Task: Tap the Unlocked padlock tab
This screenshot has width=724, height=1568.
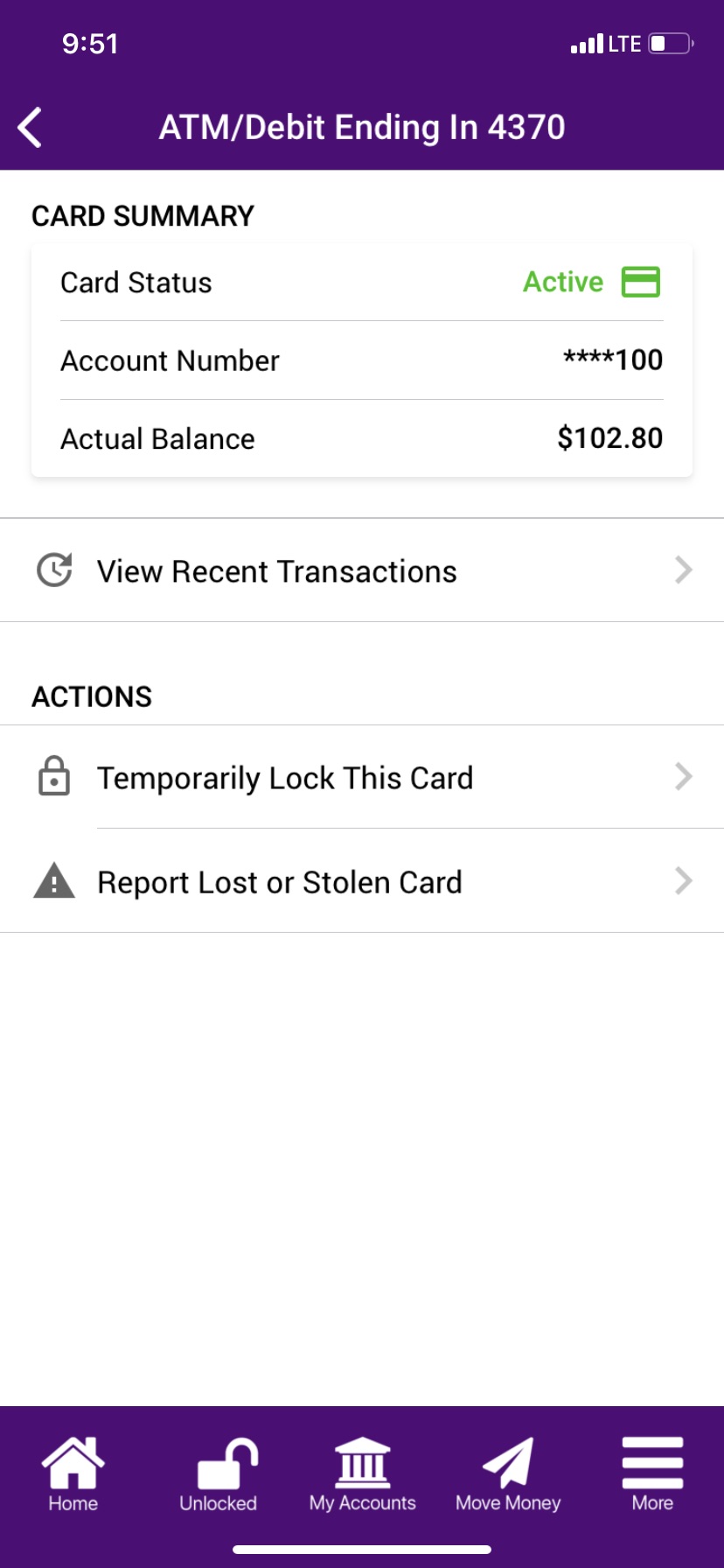Action: tap(218, 1475)
